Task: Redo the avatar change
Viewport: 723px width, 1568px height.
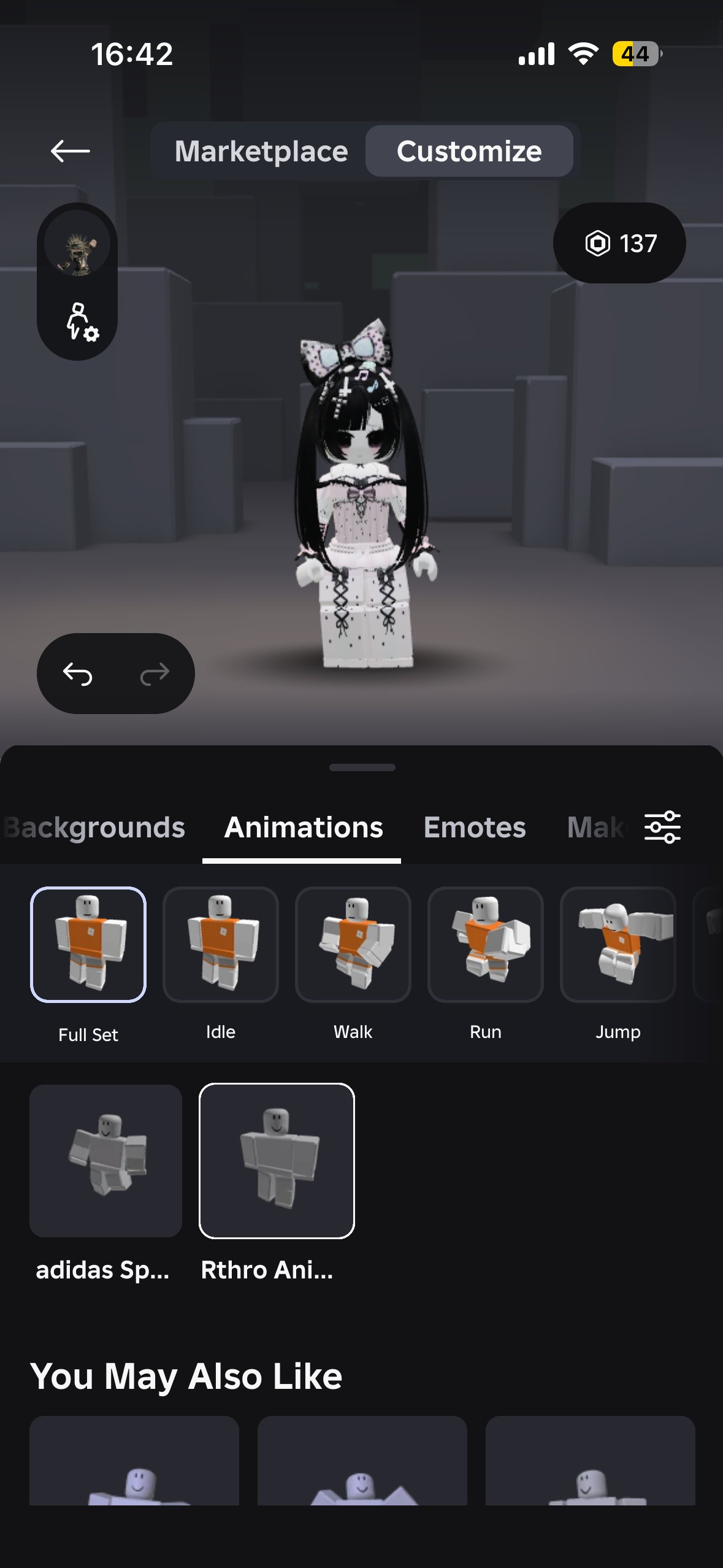Action: (x=154, y=674)
